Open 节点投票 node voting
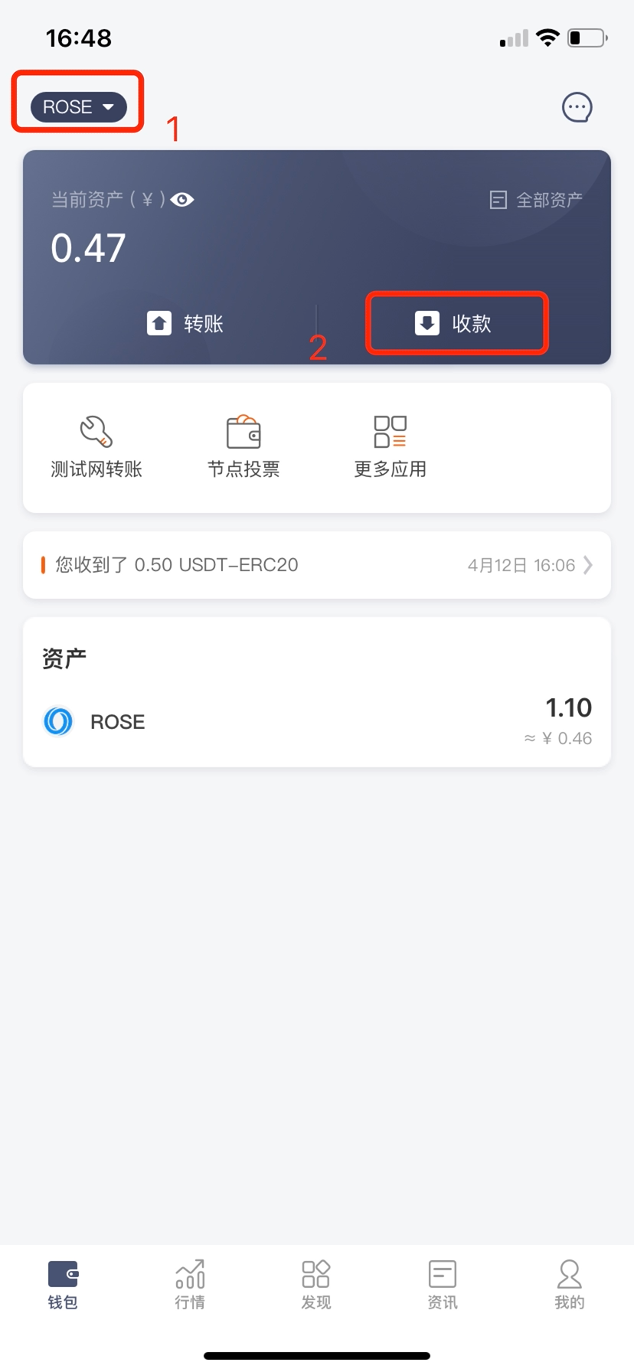Image resolution: width=634 pixels, height=1372 pixels. (x=244, y=446)
